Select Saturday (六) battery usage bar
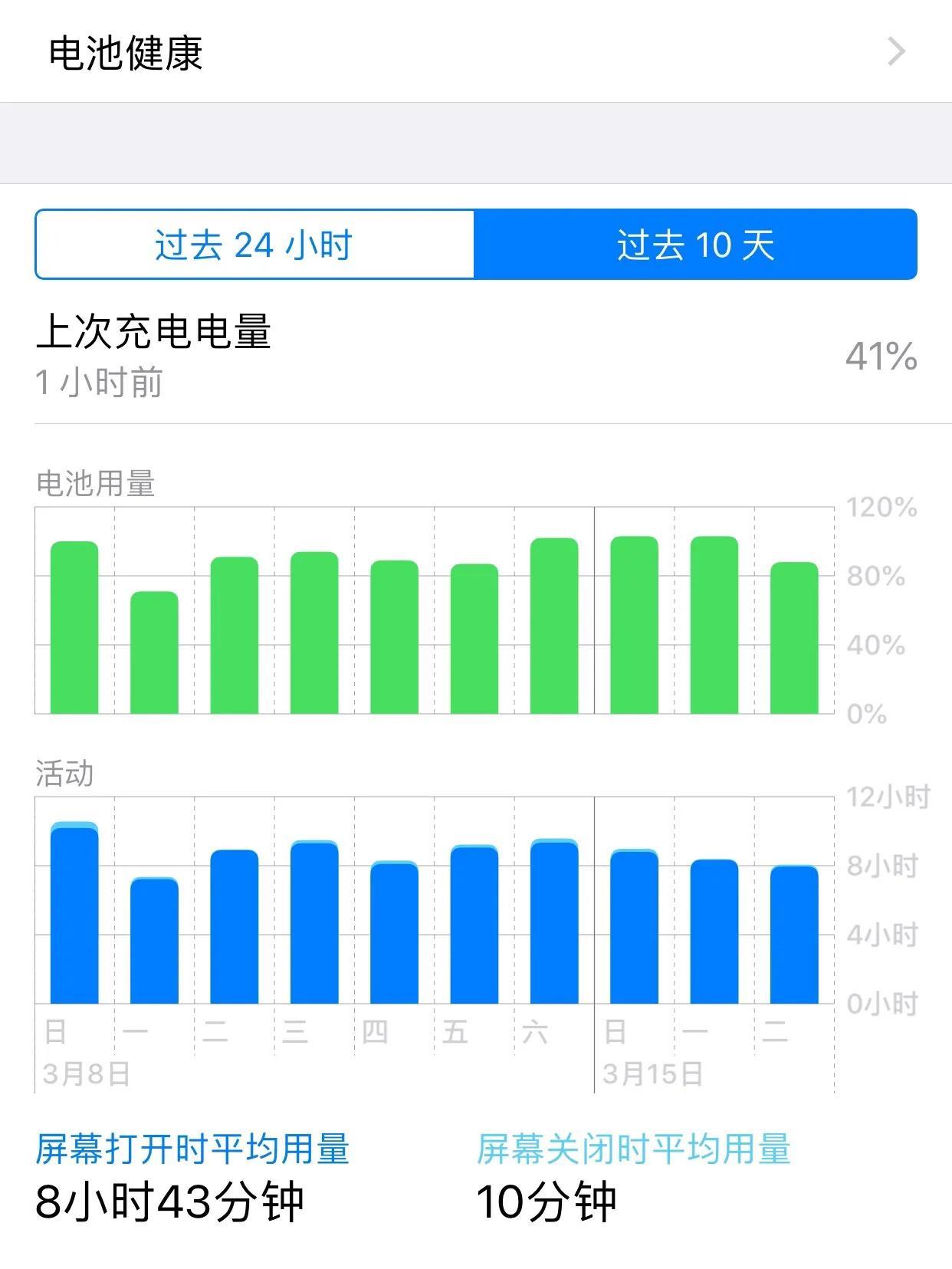Image resolution: width=952 pixels, height=1269 pixels. point(554,626)
